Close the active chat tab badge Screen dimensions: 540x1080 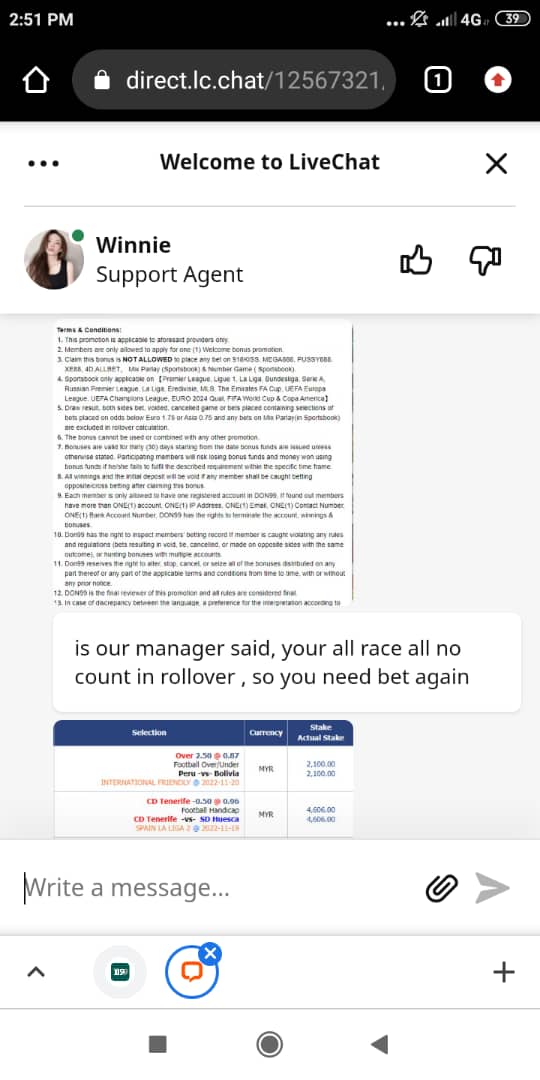point(210,954)
